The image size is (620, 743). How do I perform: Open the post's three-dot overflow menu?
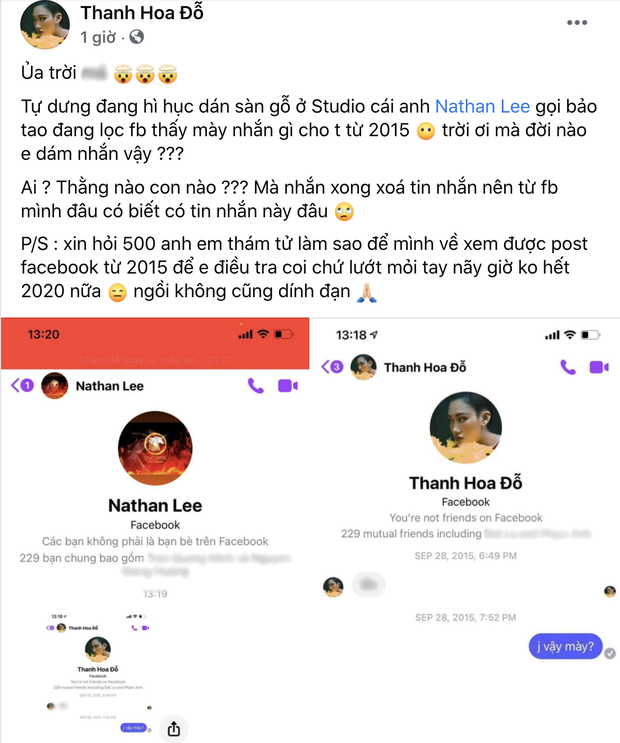(577, 22)
